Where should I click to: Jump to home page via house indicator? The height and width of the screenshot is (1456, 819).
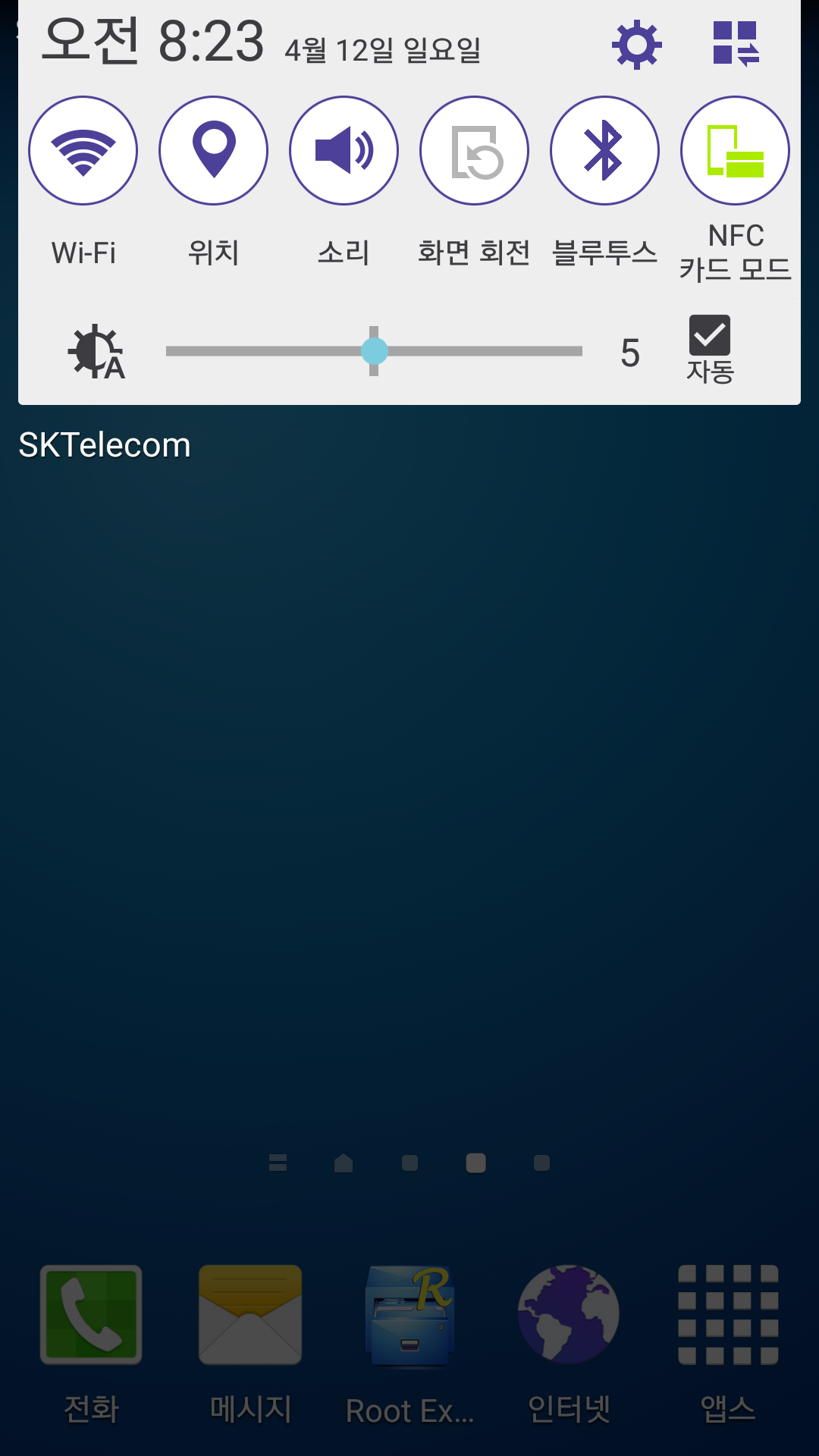[x=344, y=1163]
